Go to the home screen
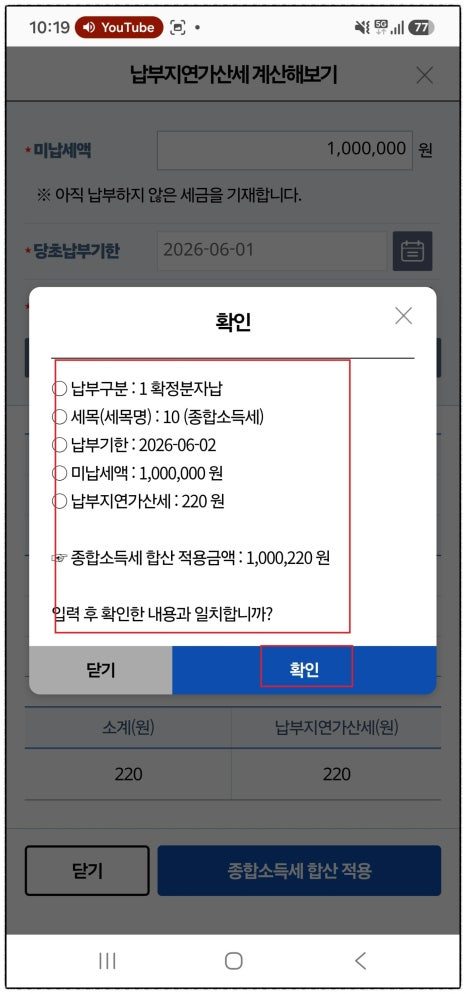The height and width of the screenshot is (994, 466). pyautogui.click(x=233, y=961)
